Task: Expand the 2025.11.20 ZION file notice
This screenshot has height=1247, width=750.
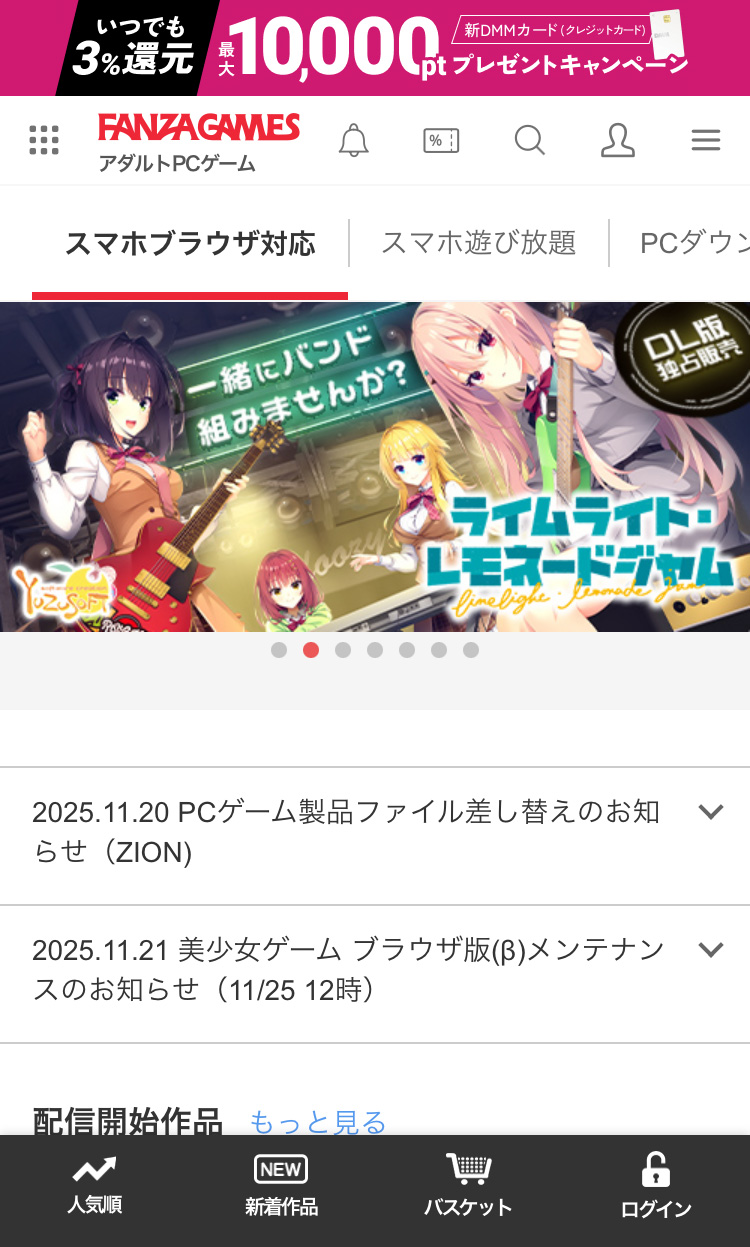Action: (x=710, y=812)
